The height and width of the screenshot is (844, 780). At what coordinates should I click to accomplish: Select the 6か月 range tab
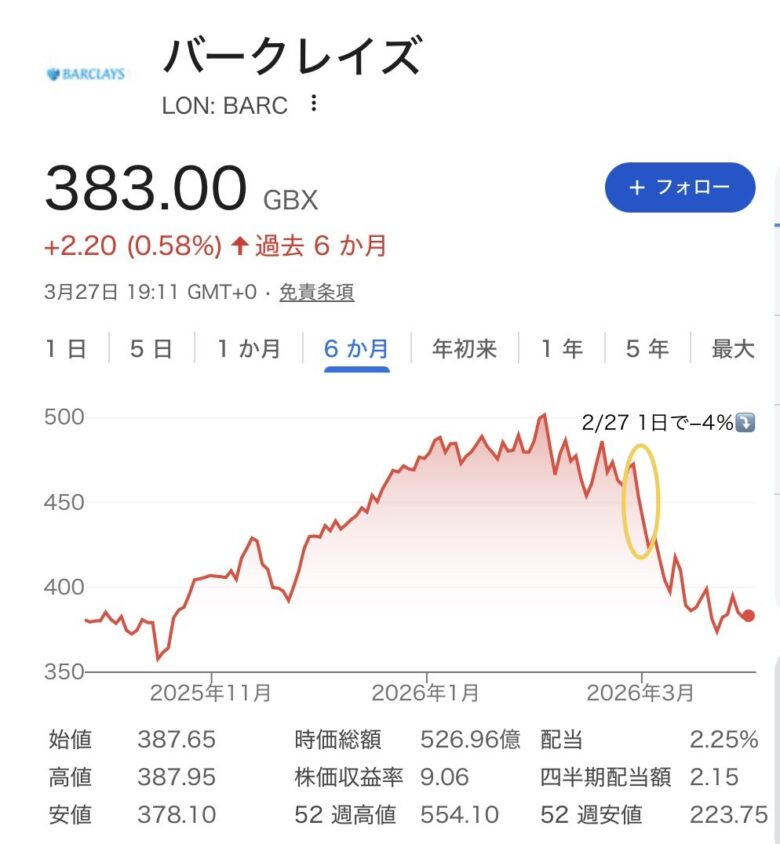(356, 349)
